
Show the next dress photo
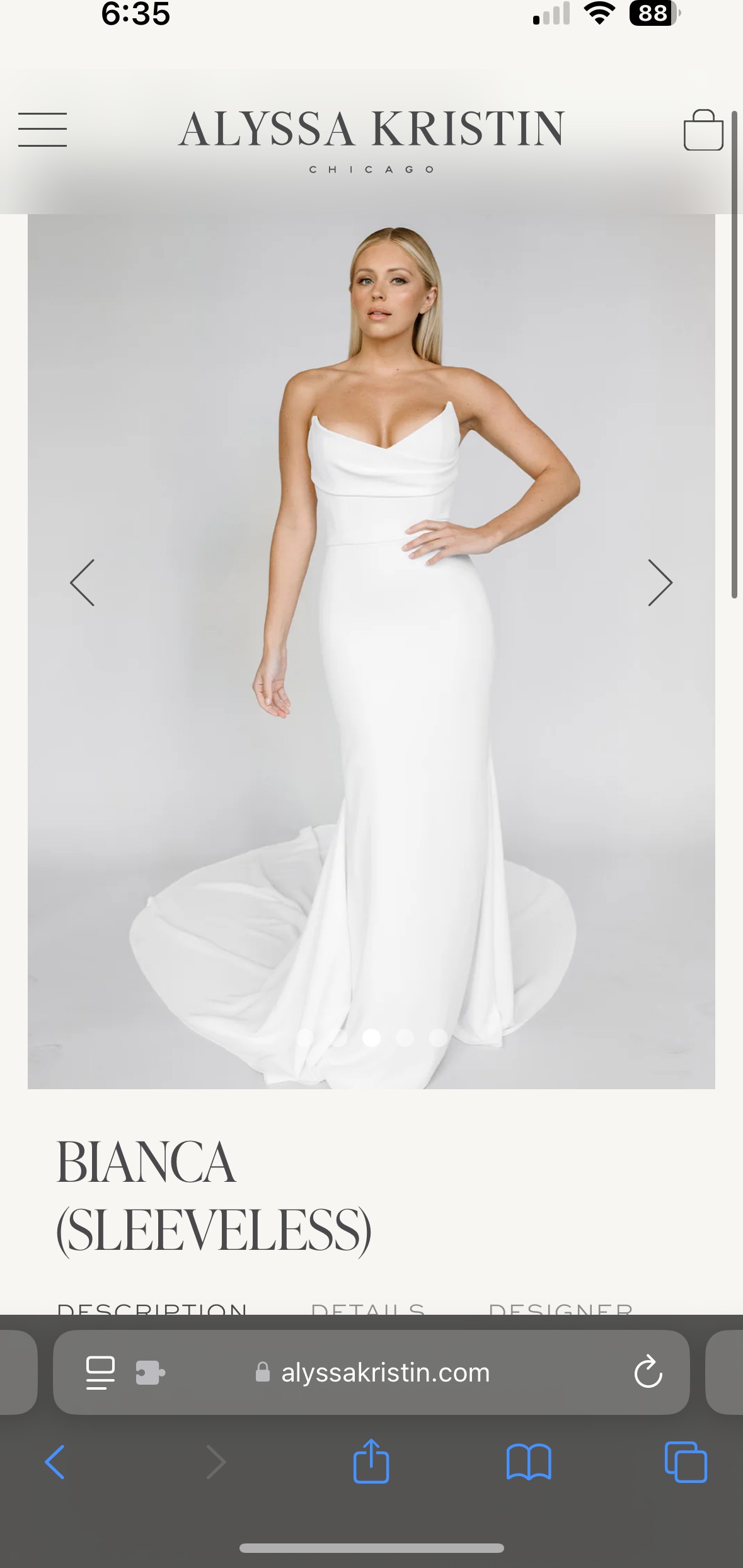tap(660, 583)
